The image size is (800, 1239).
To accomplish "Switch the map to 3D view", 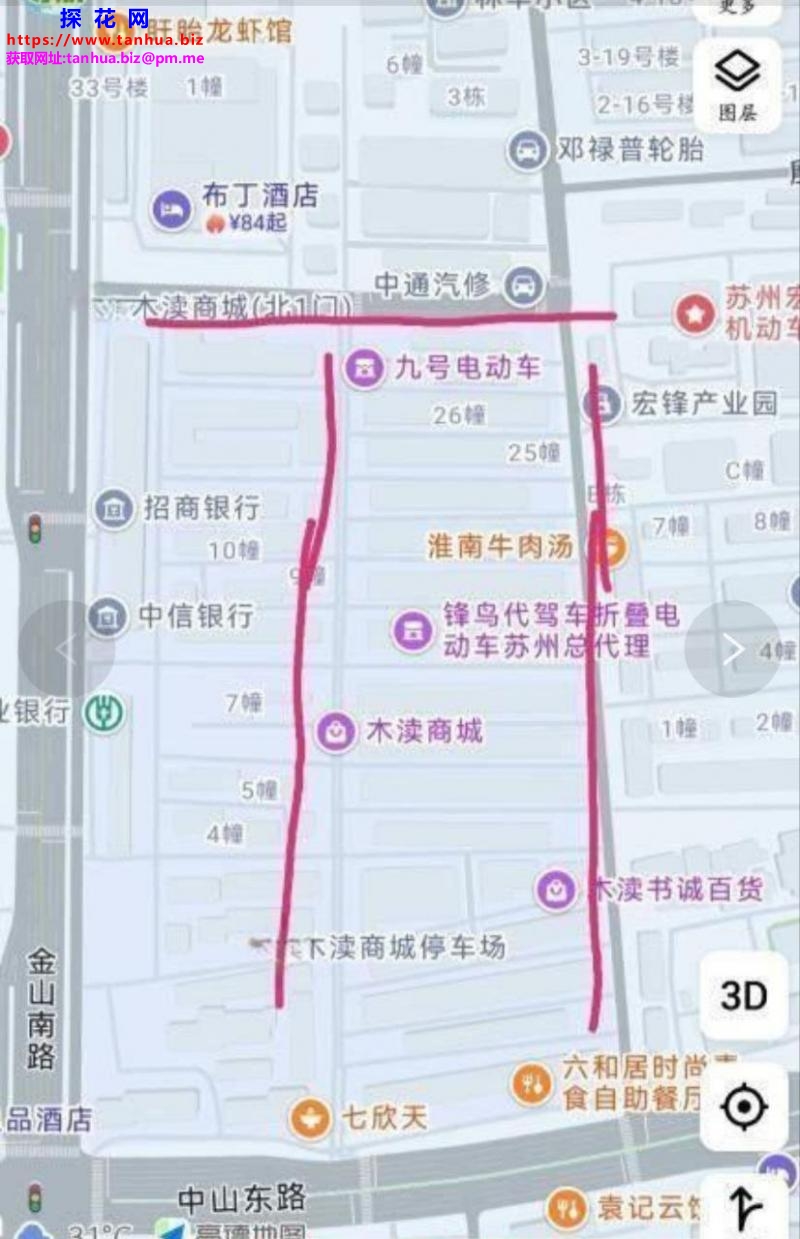I will point(744,995).
